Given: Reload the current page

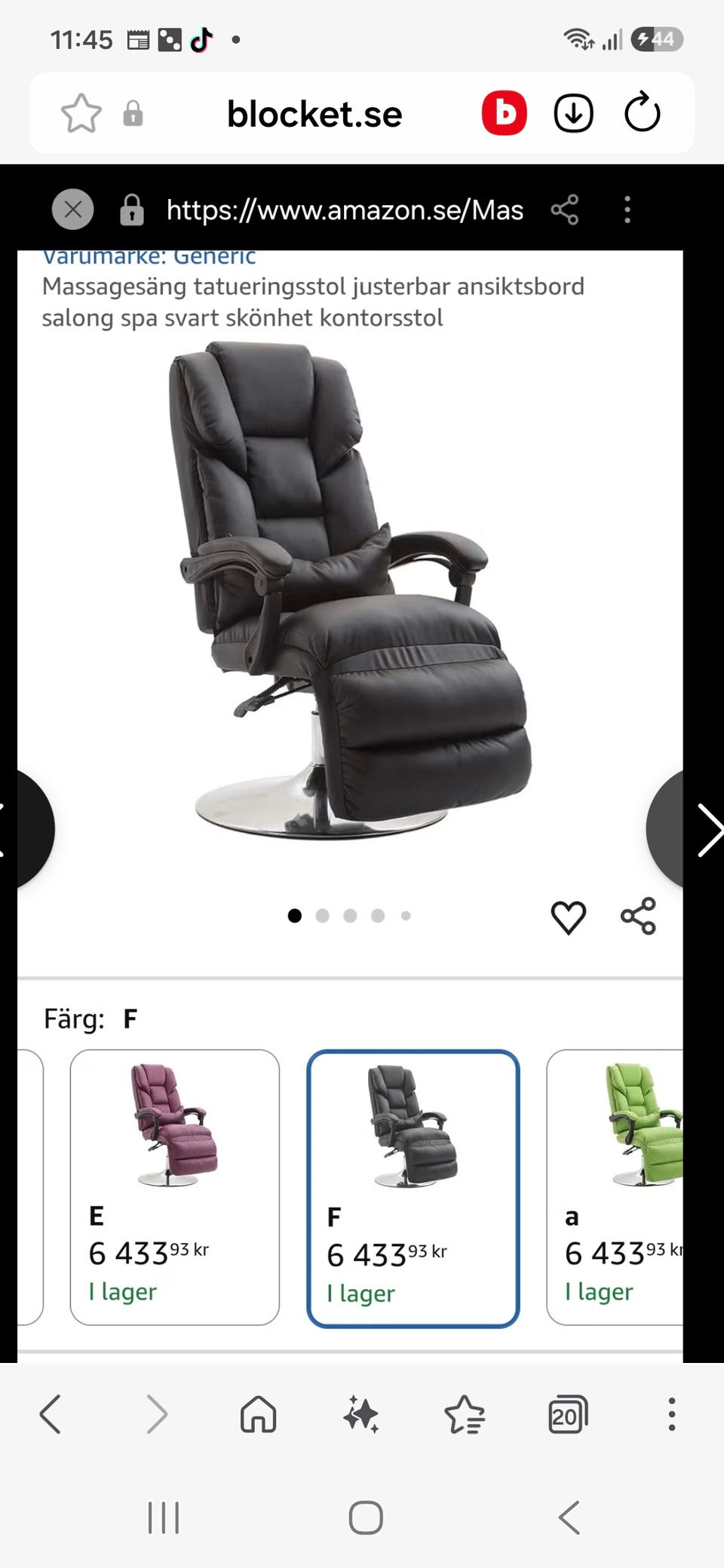Looking at the screenshot, I should 643,113.
